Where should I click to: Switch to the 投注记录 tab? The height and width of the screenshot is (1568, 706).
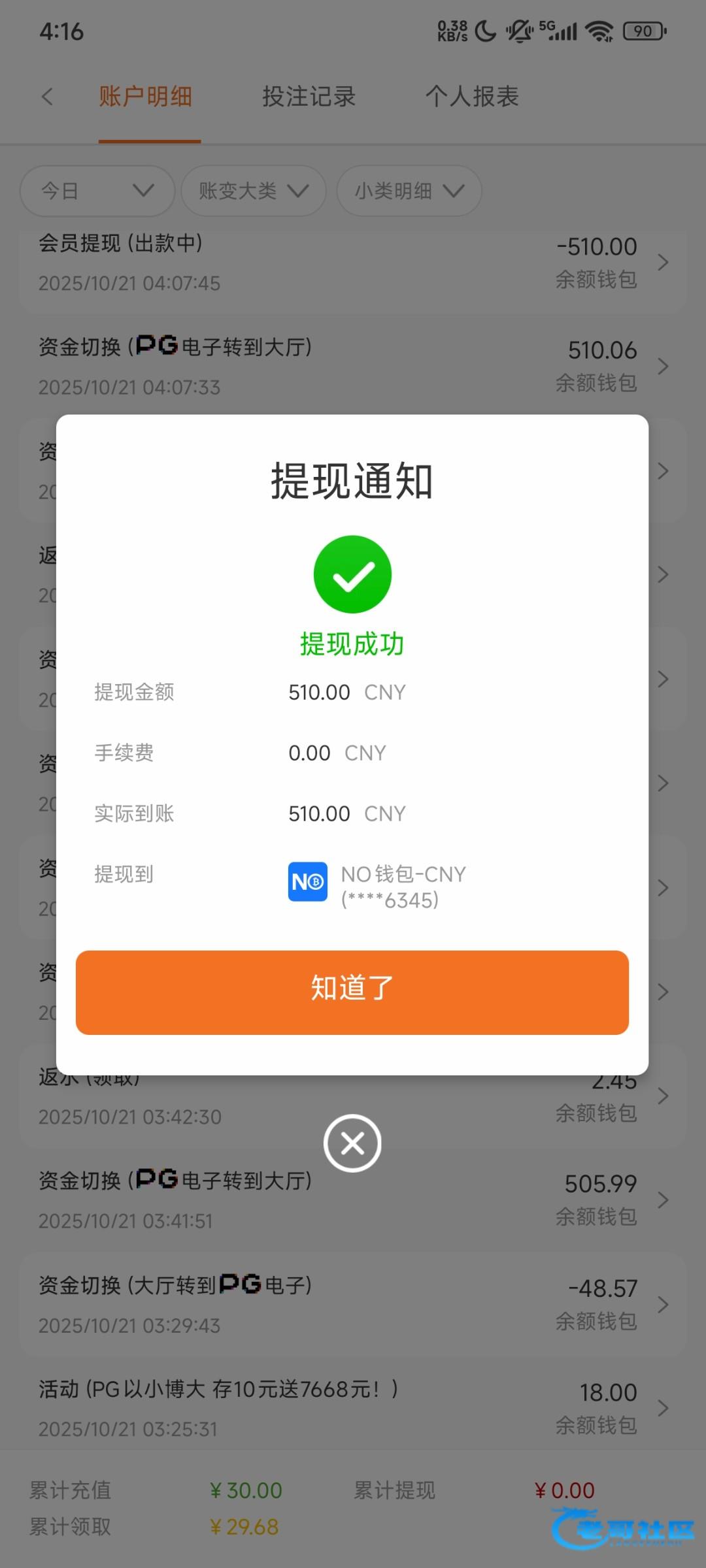(309, 97)
